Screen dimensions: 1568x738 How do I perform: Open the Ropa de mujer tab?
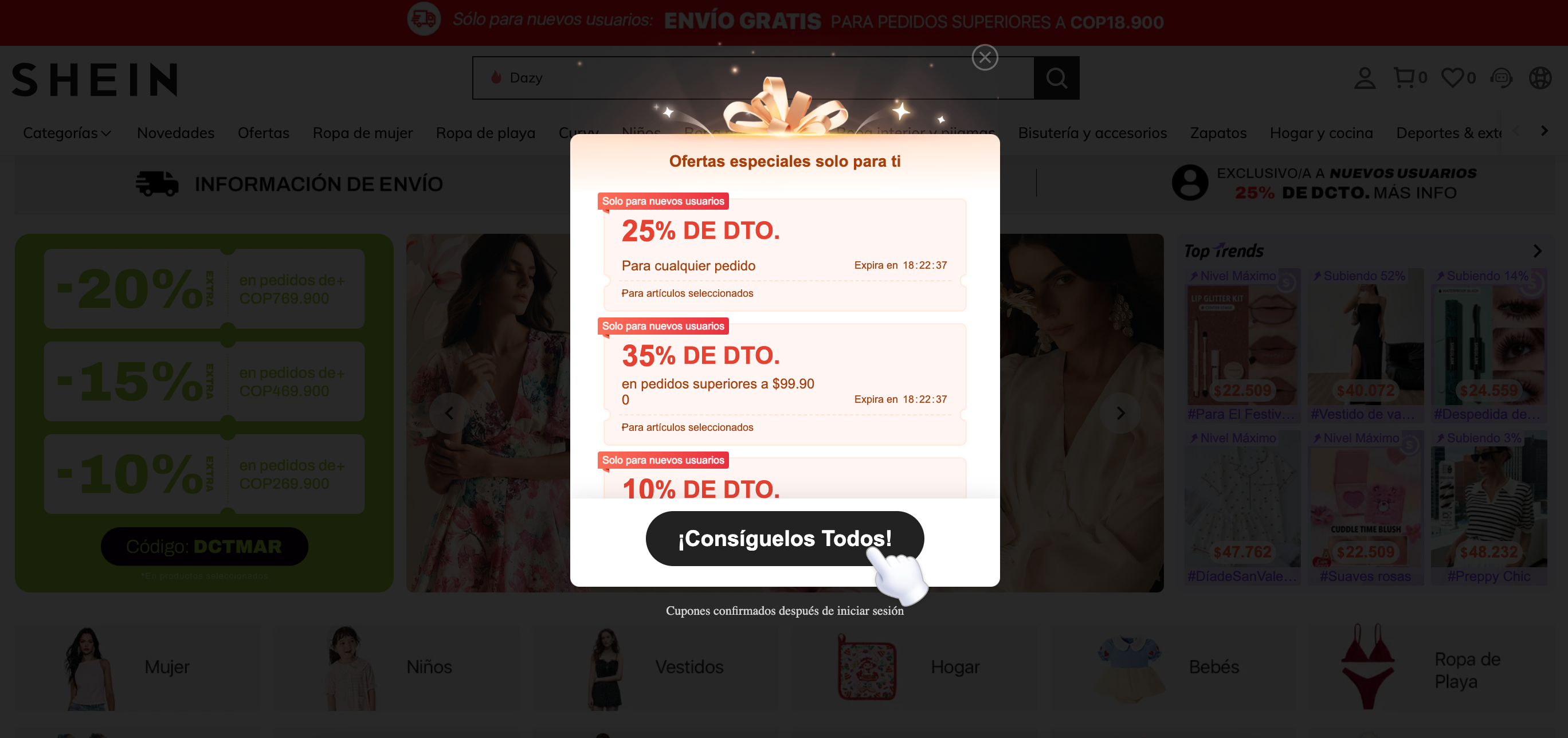(x=362, y=132)
